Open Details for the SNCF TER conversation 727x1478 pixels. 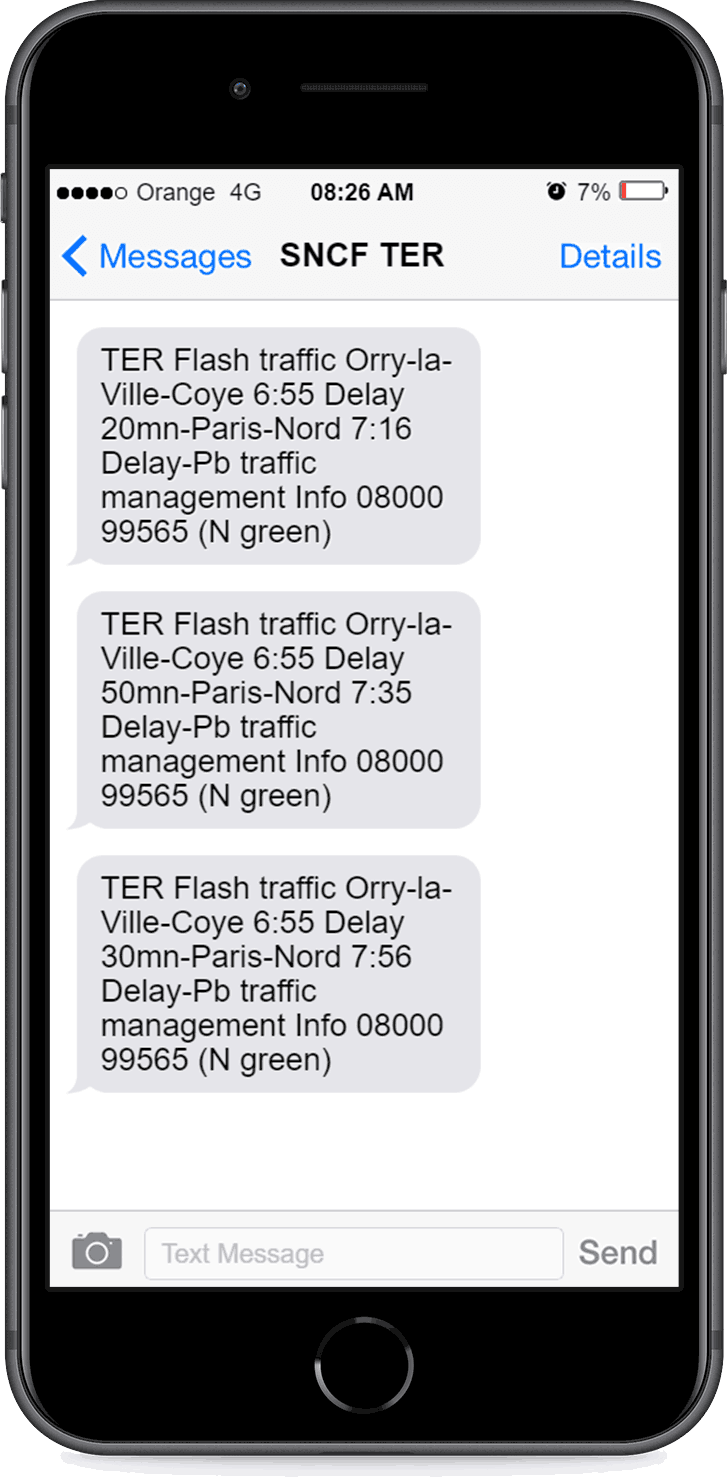point(610,256)
